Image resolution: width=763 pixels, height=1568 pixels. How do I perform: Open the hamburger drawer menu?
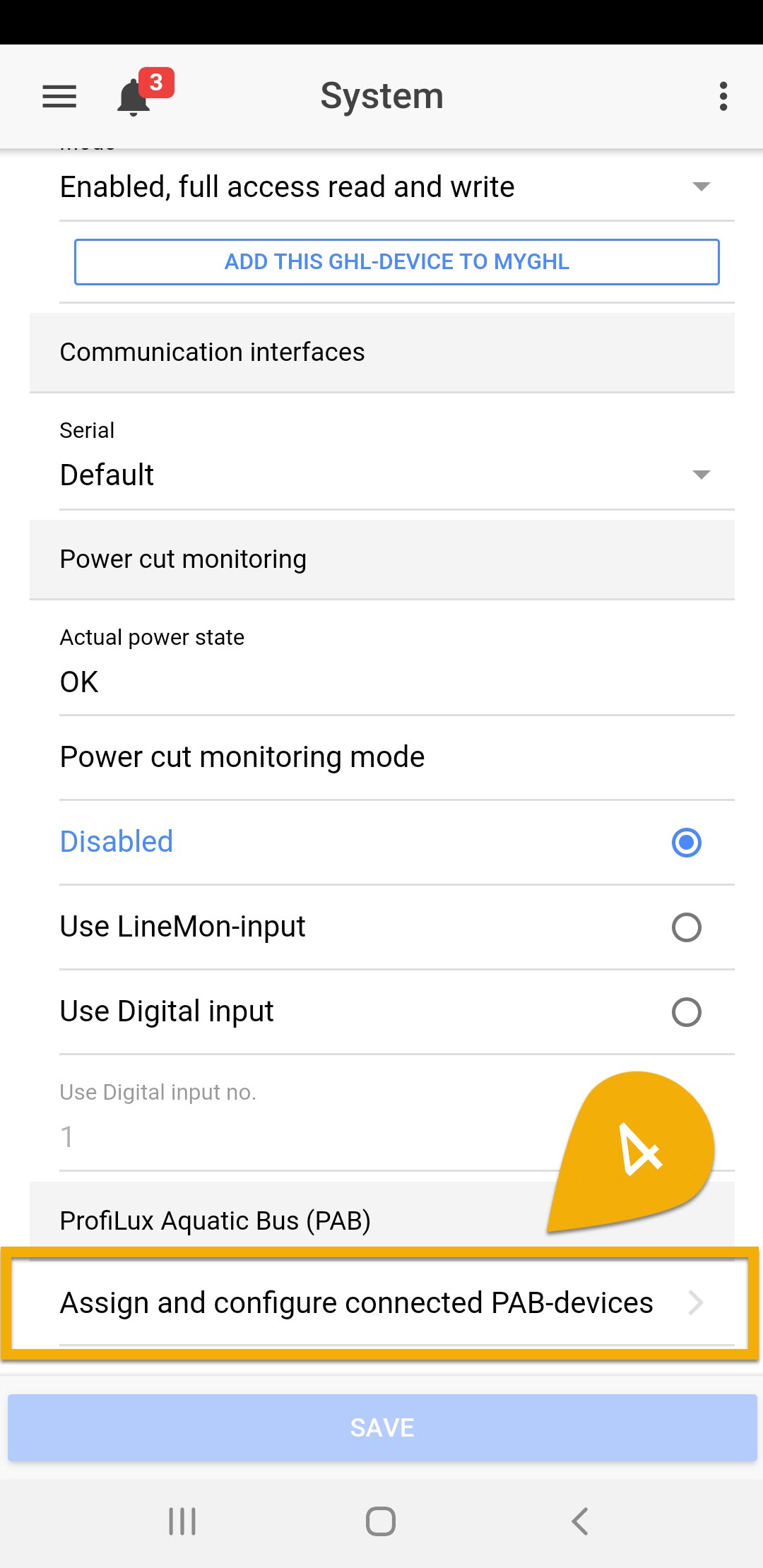coord(59,96)
